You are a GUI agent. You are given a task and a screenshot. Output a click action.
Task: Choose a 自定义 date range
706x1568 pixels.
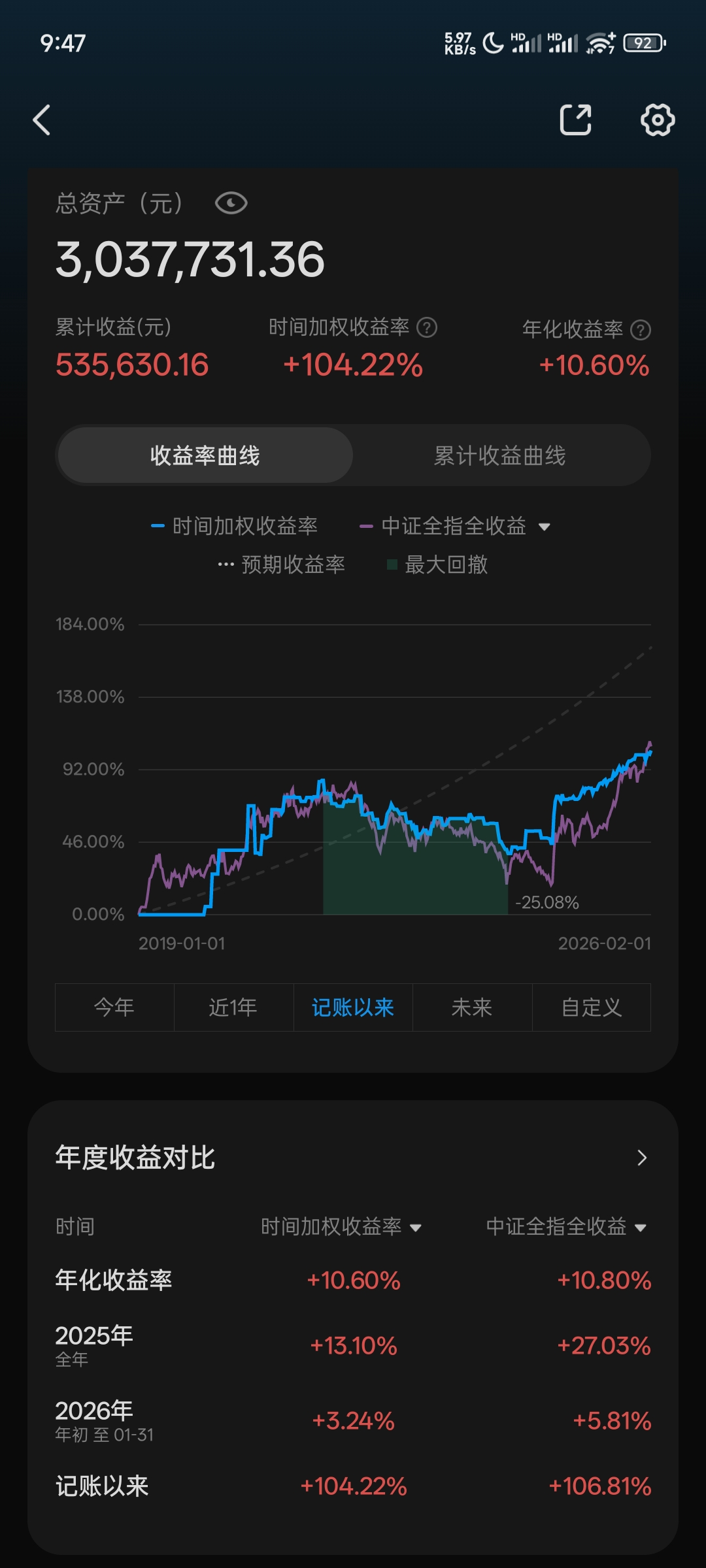tap(592, 1007)
